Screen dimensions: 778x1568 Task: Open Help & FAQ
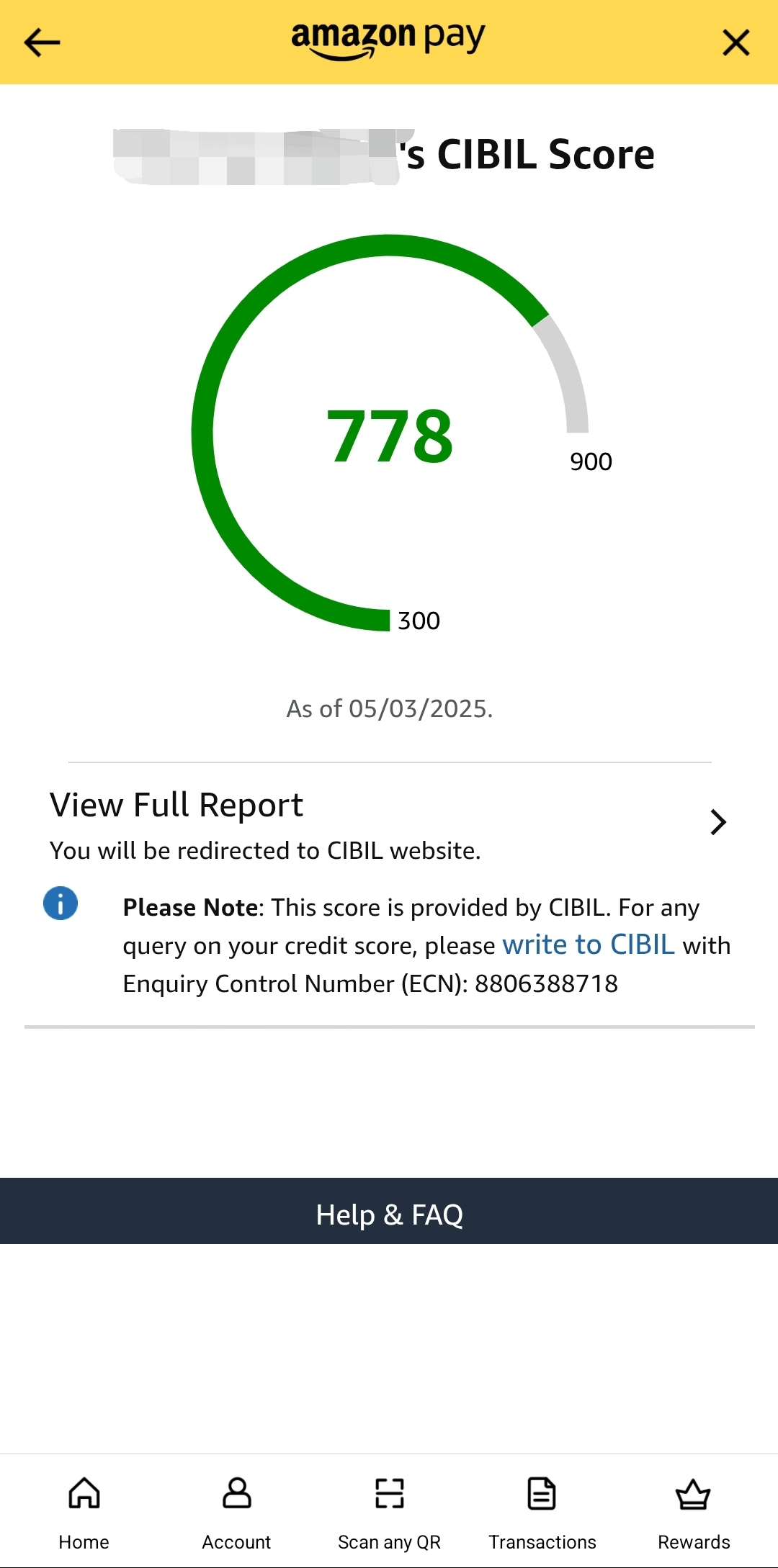pos(389,1215)
